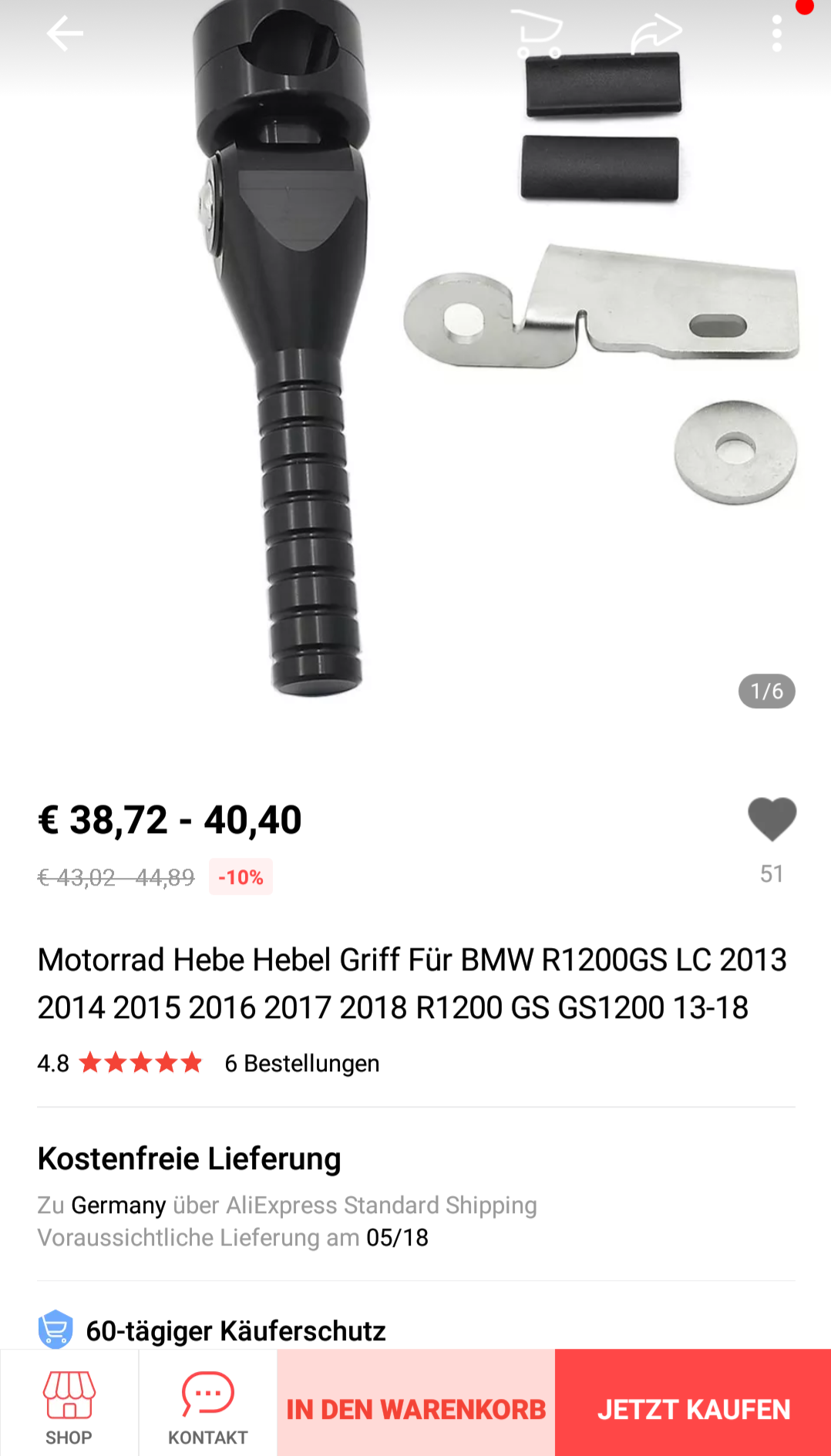Share this product
The image size is (831, 1456).
656,34
